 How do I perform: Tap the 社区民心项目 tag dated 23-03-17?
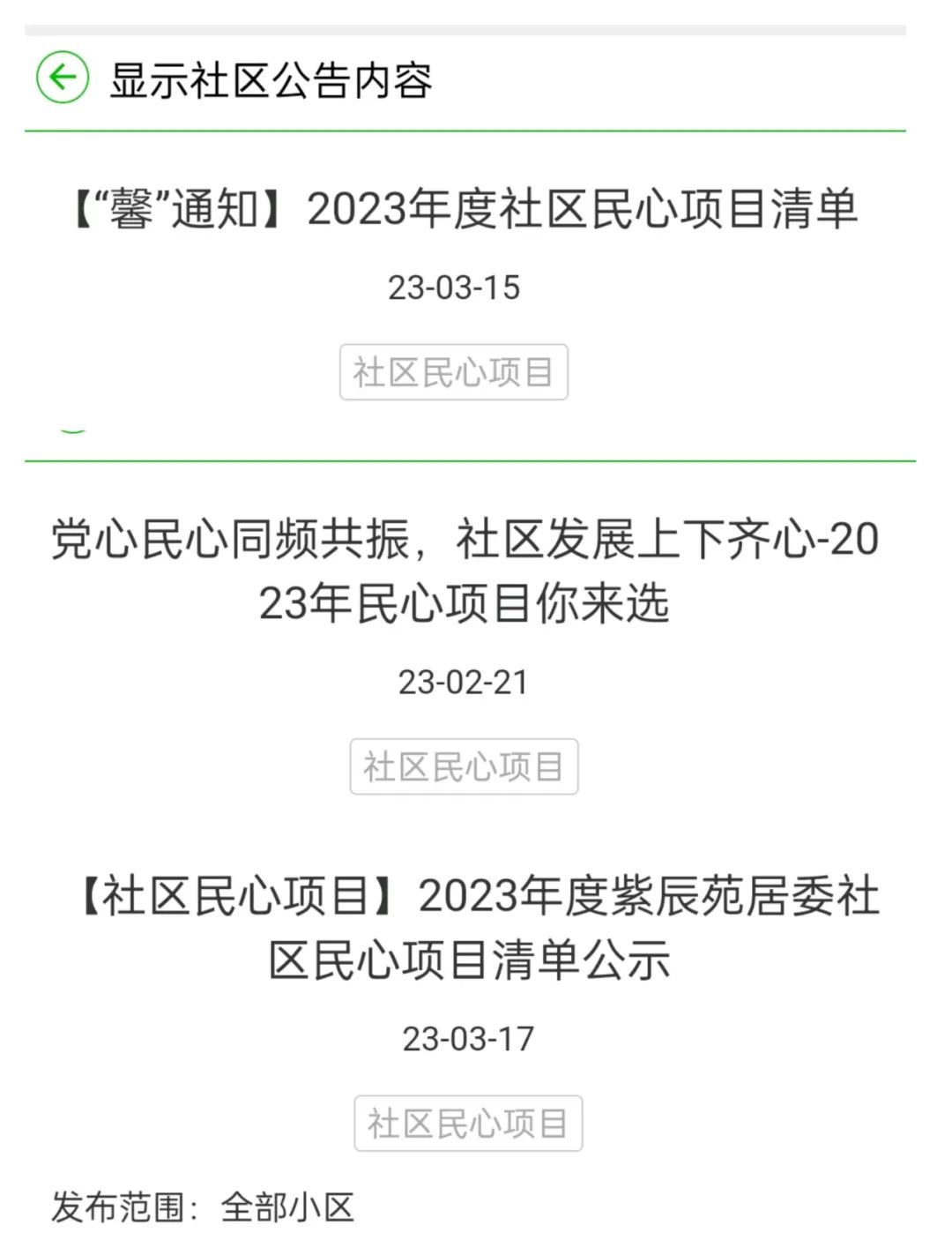(468, 1123)
